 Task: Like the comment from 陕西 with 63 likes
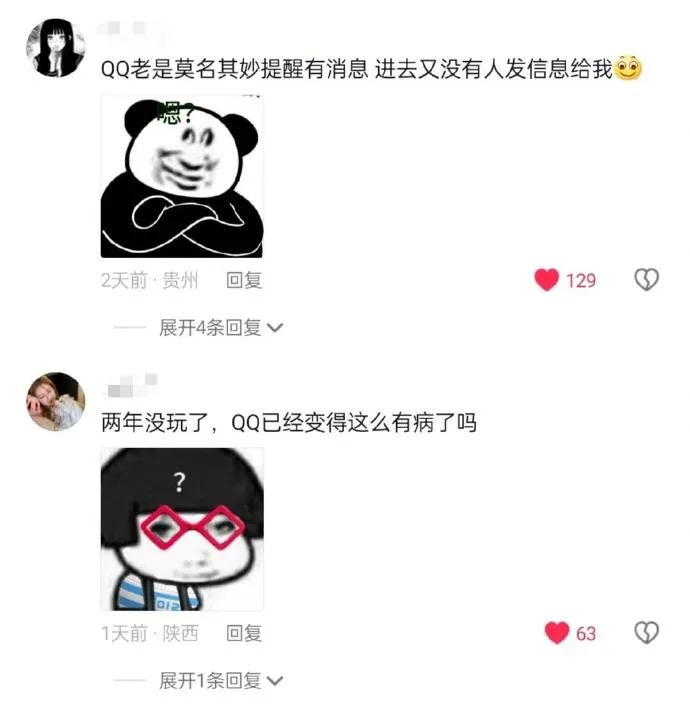(x=557, y=633)
